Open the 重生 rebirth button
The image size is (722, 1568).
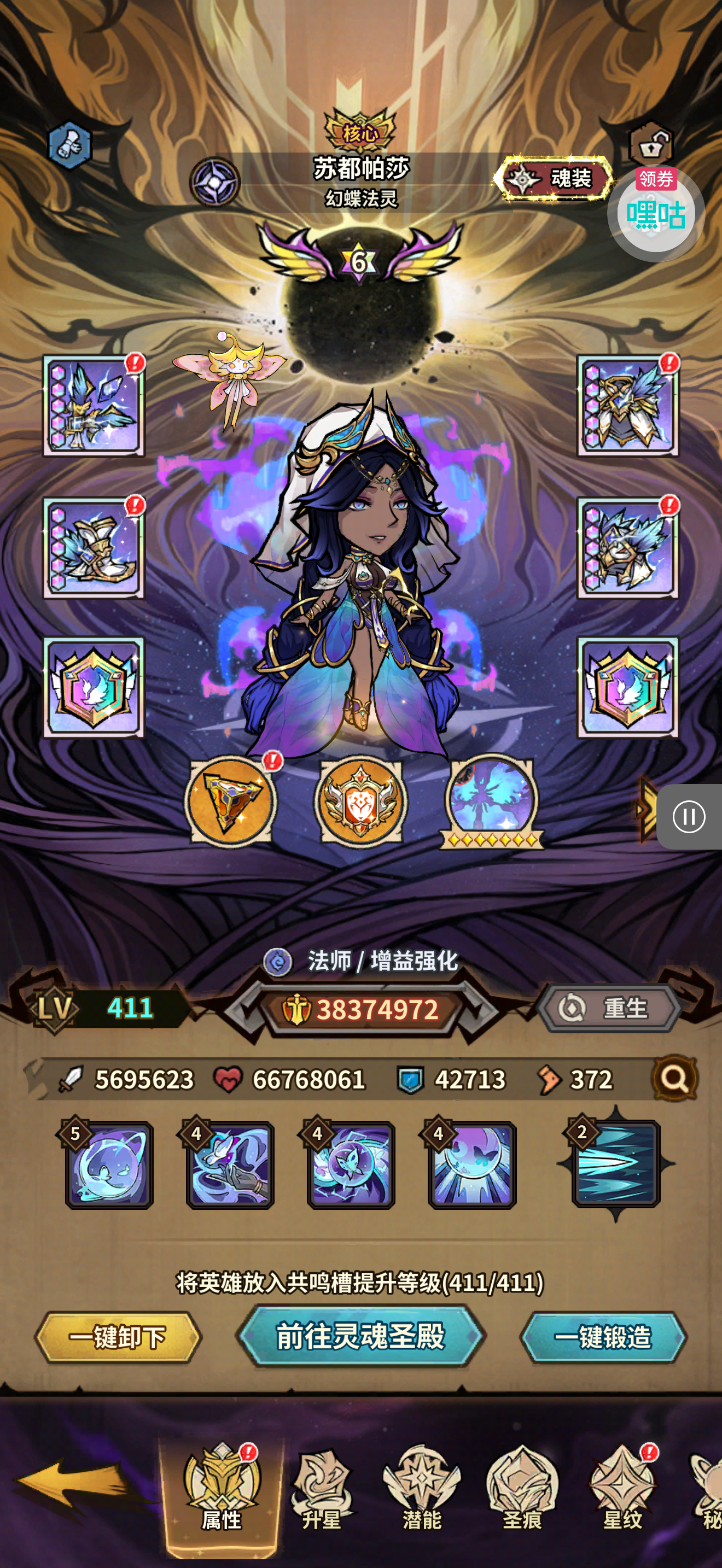click(x=609, y=1009)
